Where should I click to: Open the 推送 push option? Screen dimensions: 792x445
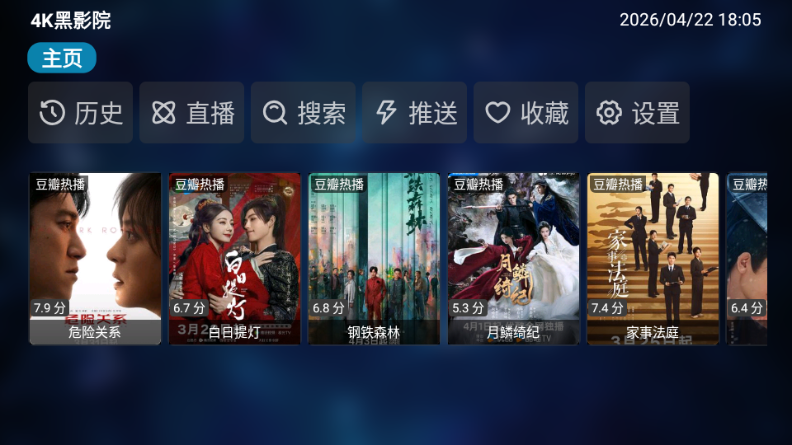[x=415, y=113]
